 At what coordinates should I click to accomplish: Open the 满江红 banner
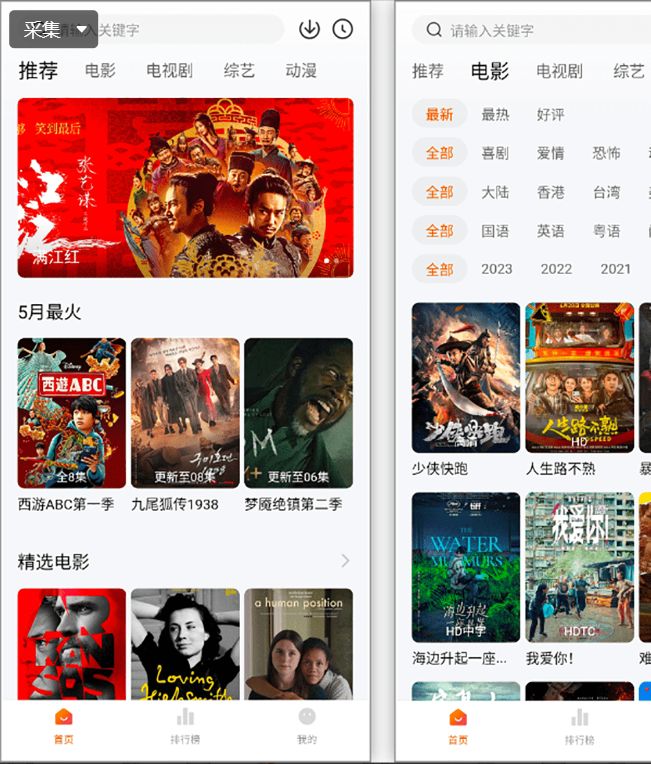185,187
